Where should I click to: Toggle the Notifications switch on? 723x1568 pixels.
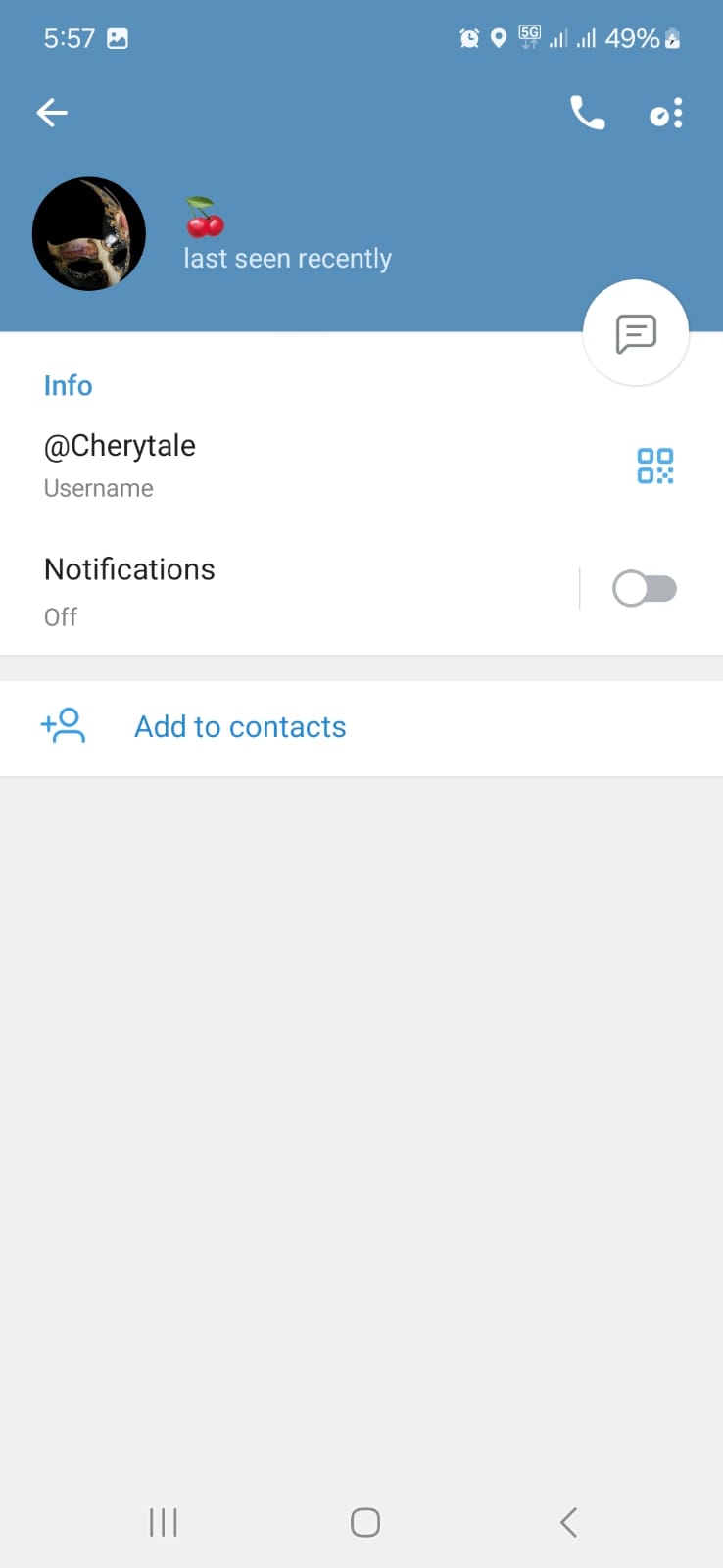click(645, 589)
